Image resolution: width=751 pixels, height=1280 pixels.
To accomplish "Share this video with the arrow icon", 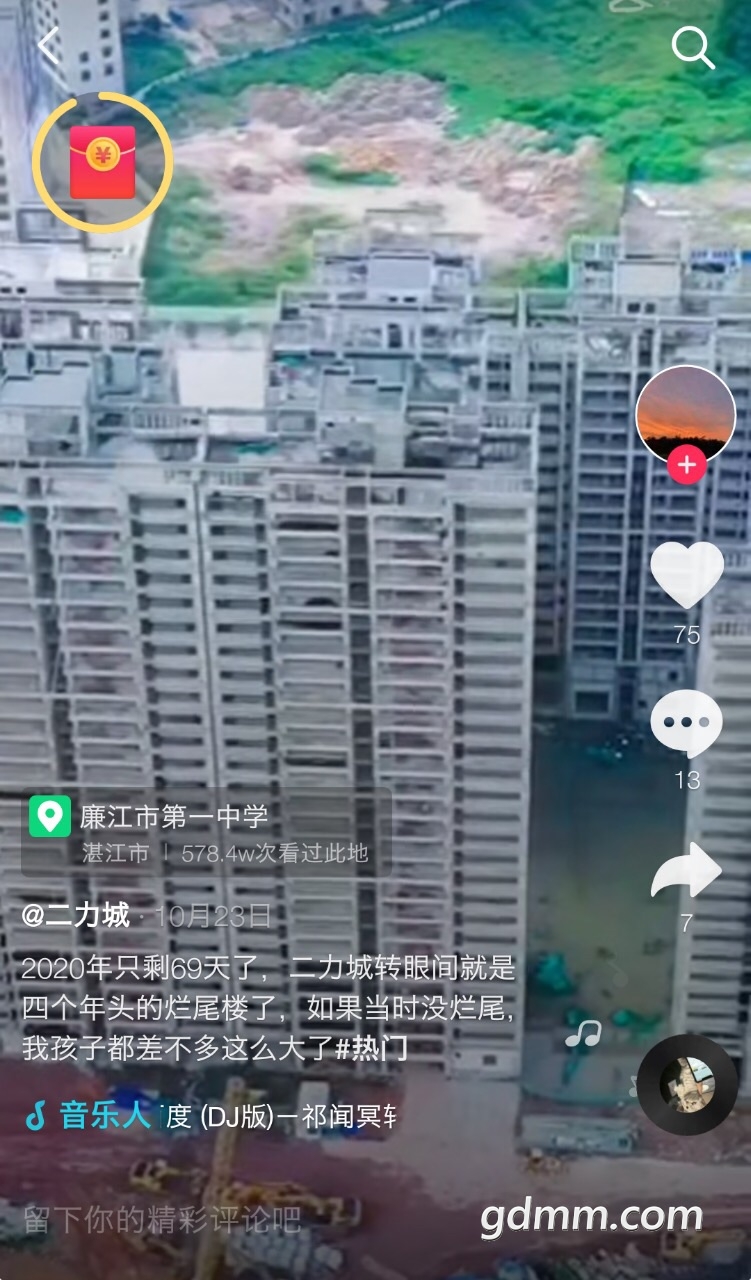I will 686,872.
